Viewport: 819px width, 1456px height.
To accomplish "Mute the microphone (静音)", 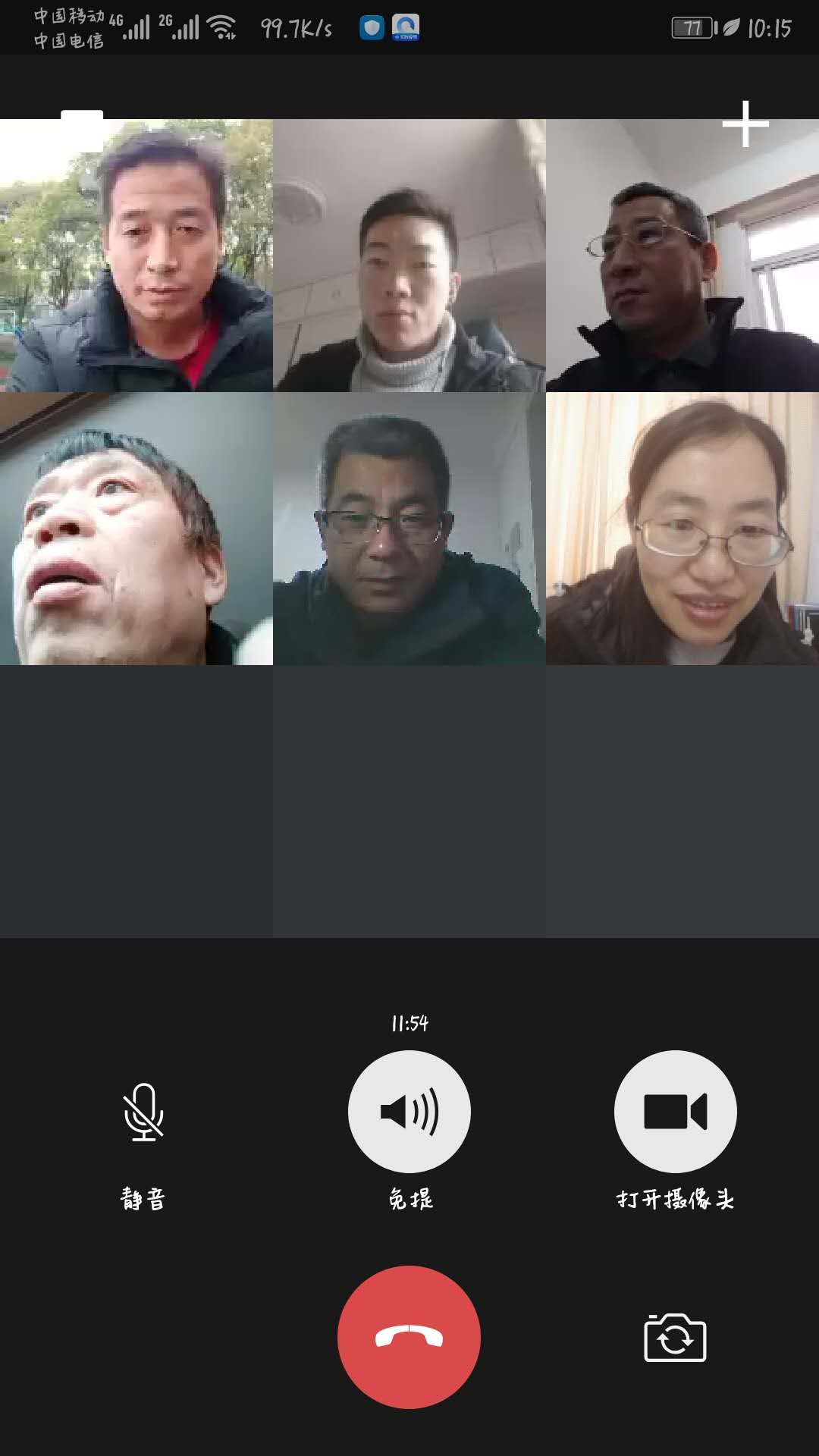I will tap(143, 1112).
